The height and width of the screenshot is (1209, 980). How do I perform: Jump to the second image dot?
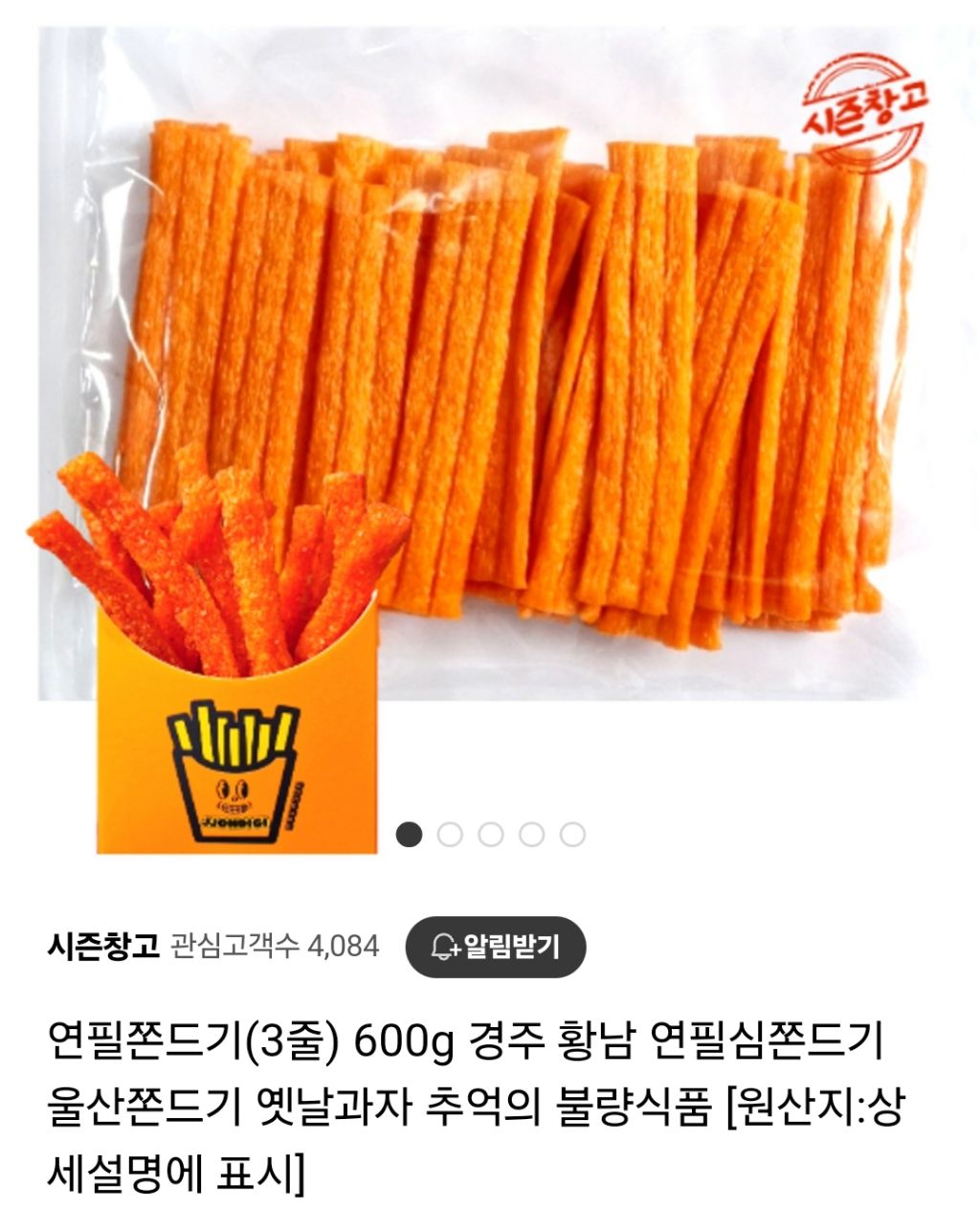pyautogui.click(x=450, y=835)
